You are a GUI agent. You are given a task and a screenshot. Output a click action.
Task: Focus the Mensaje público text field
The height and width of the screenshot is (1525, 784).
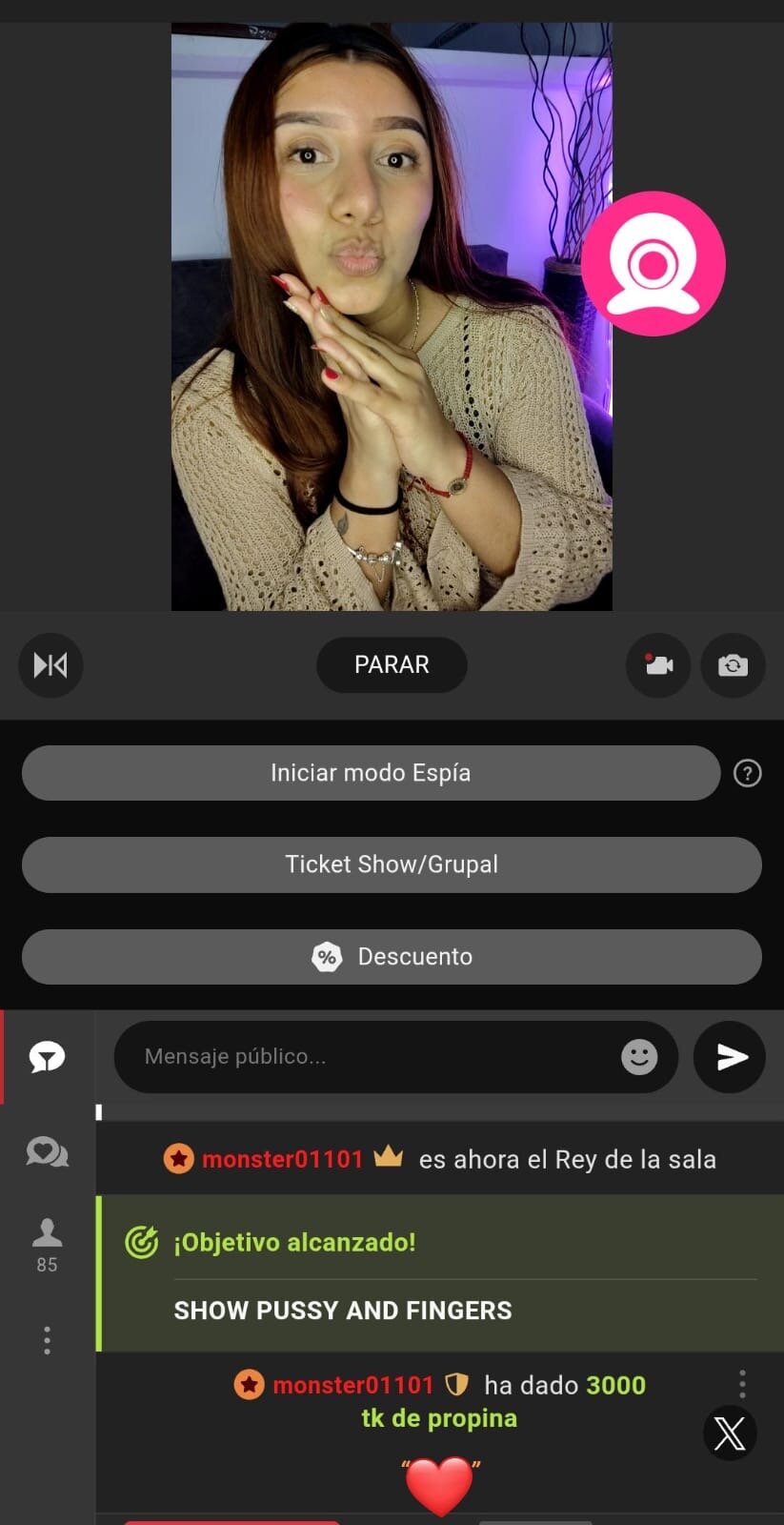[x=372, y=1056]
